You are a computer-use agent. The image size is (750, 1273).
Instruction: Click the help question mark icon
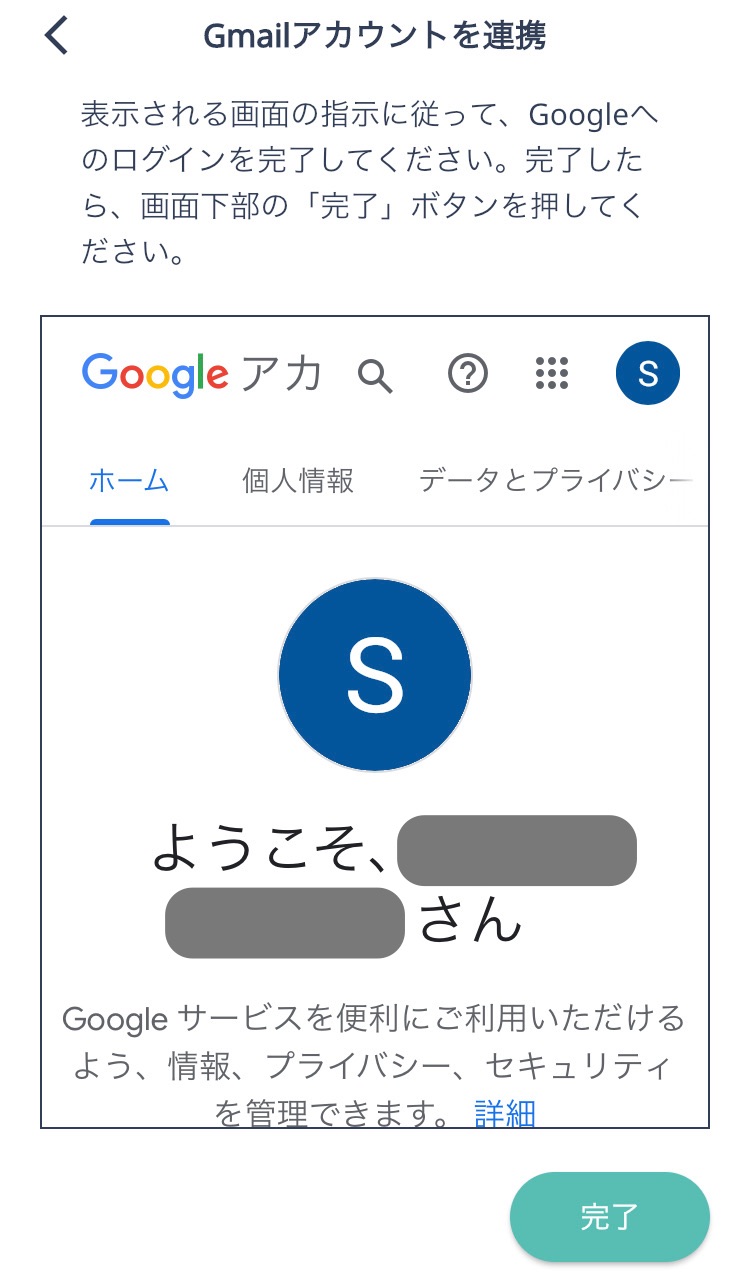pos(466,375)
